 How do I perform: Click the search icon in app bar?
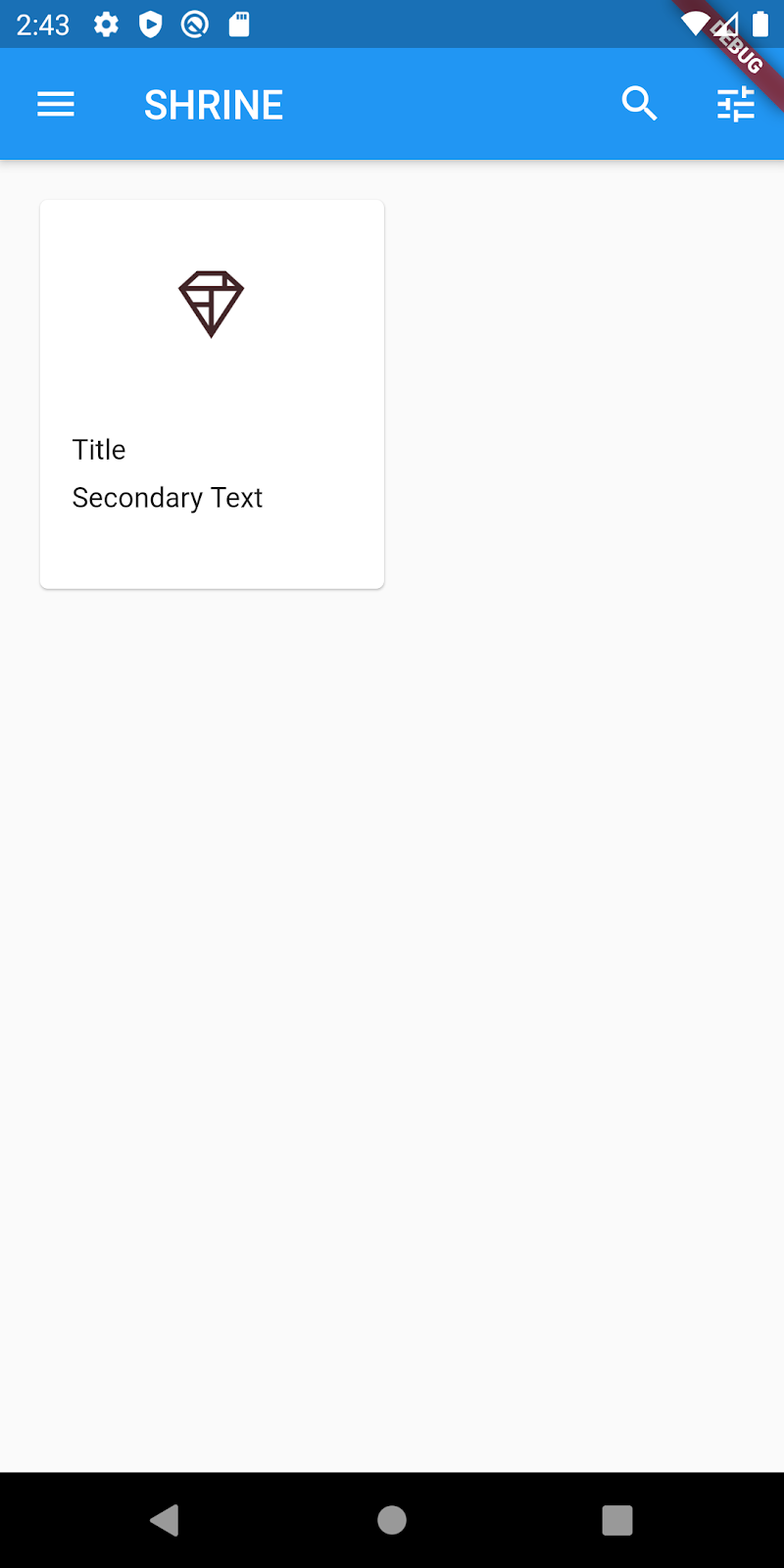pos(639,104)
